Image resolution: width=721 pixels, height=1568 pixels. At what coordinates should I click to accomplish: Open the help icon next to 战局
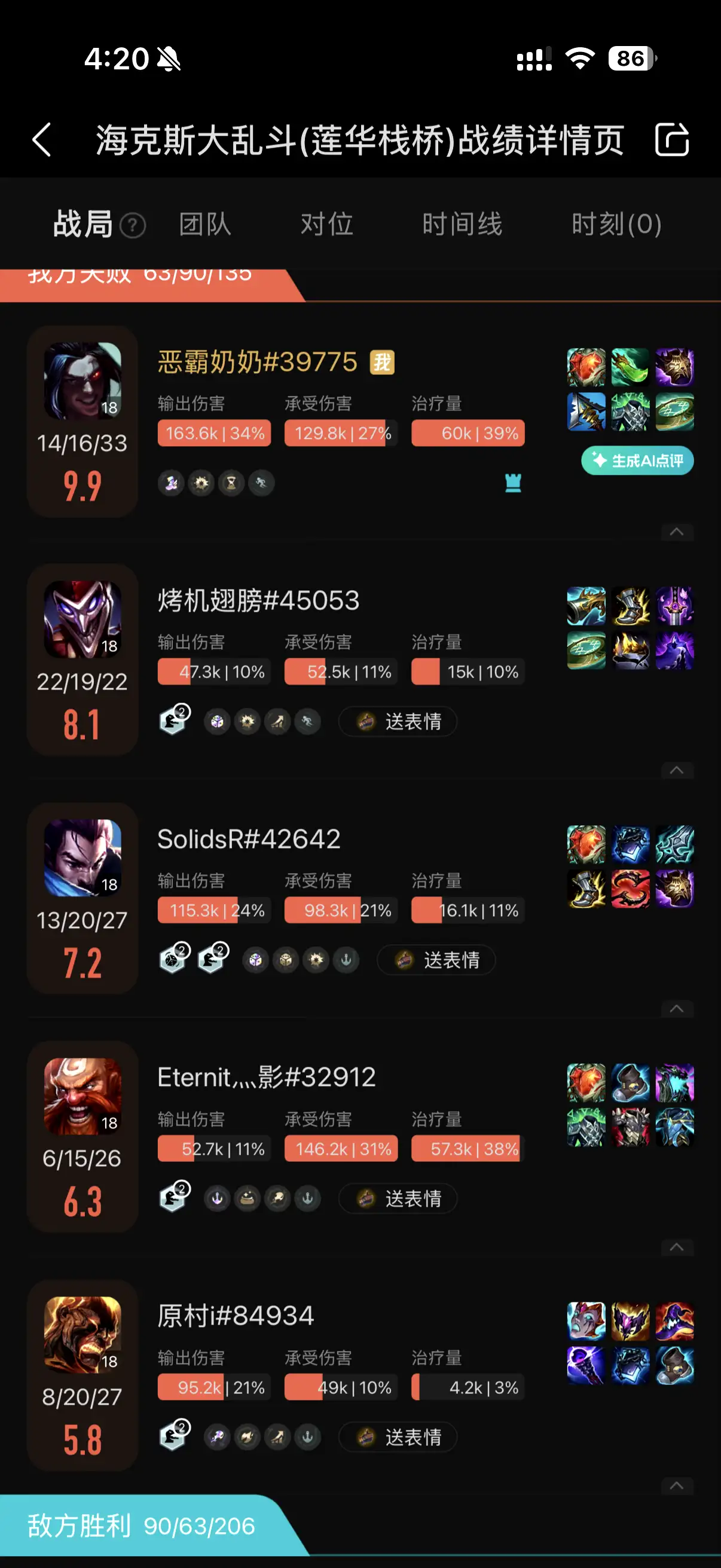pyautogui.click(x=133, y=226)
